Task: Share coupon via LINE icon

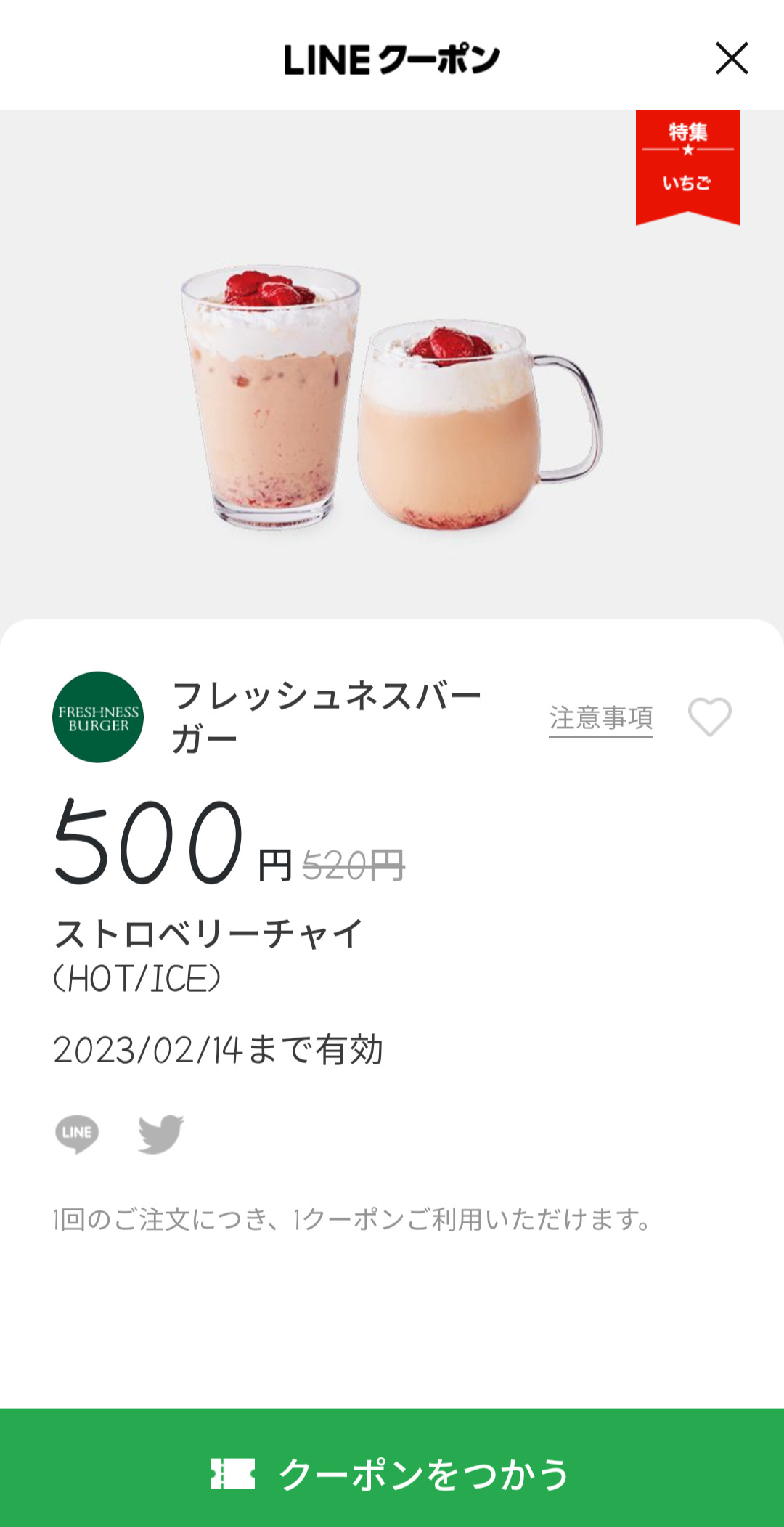Action: click(x=77, y=1133)
